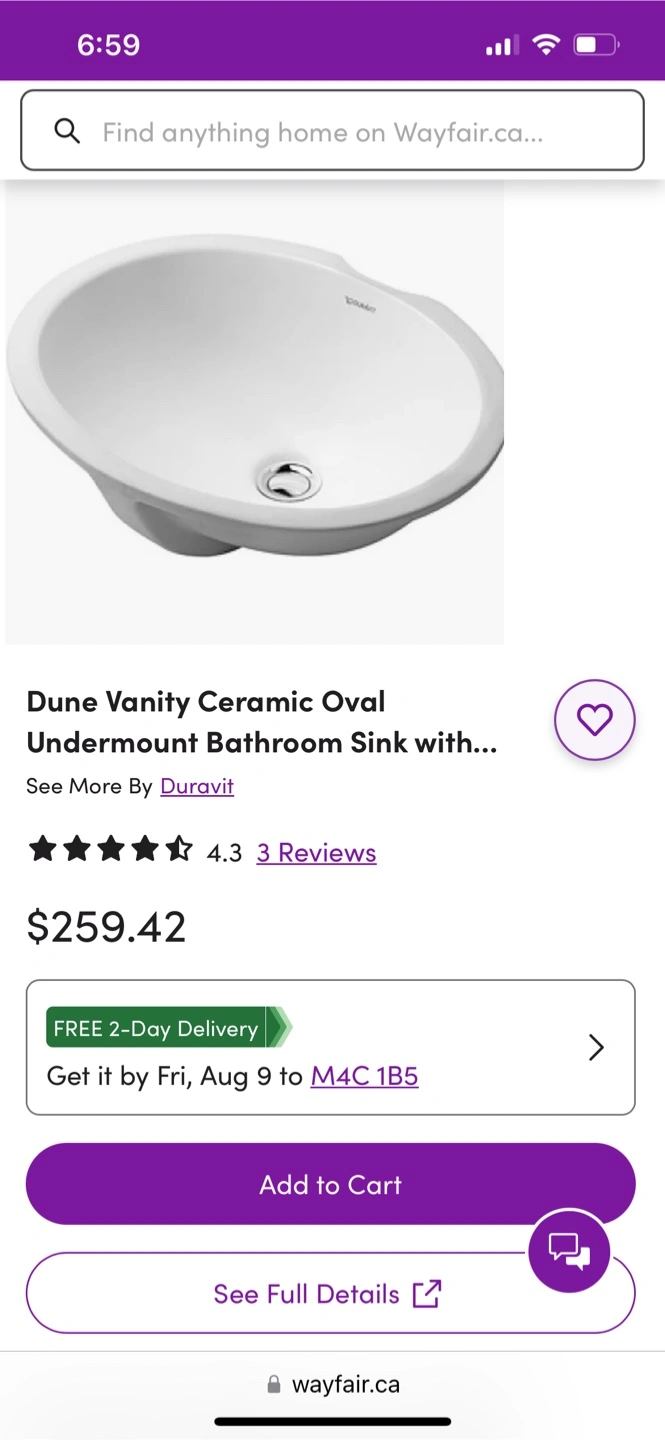Image resolution: width=665 pixels, height=1440 pixels.
Task: Expand delivery details chevron
Action: 596,1047
